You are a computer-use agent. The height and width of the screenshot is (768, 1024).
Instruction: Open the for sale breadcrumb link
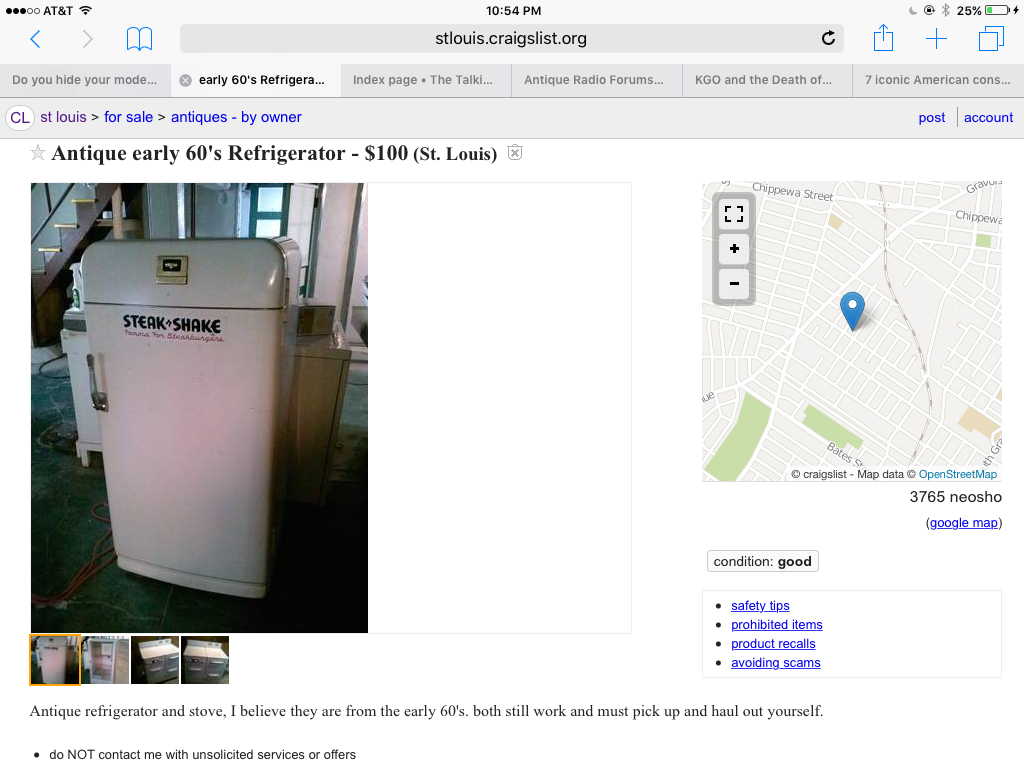128,117
